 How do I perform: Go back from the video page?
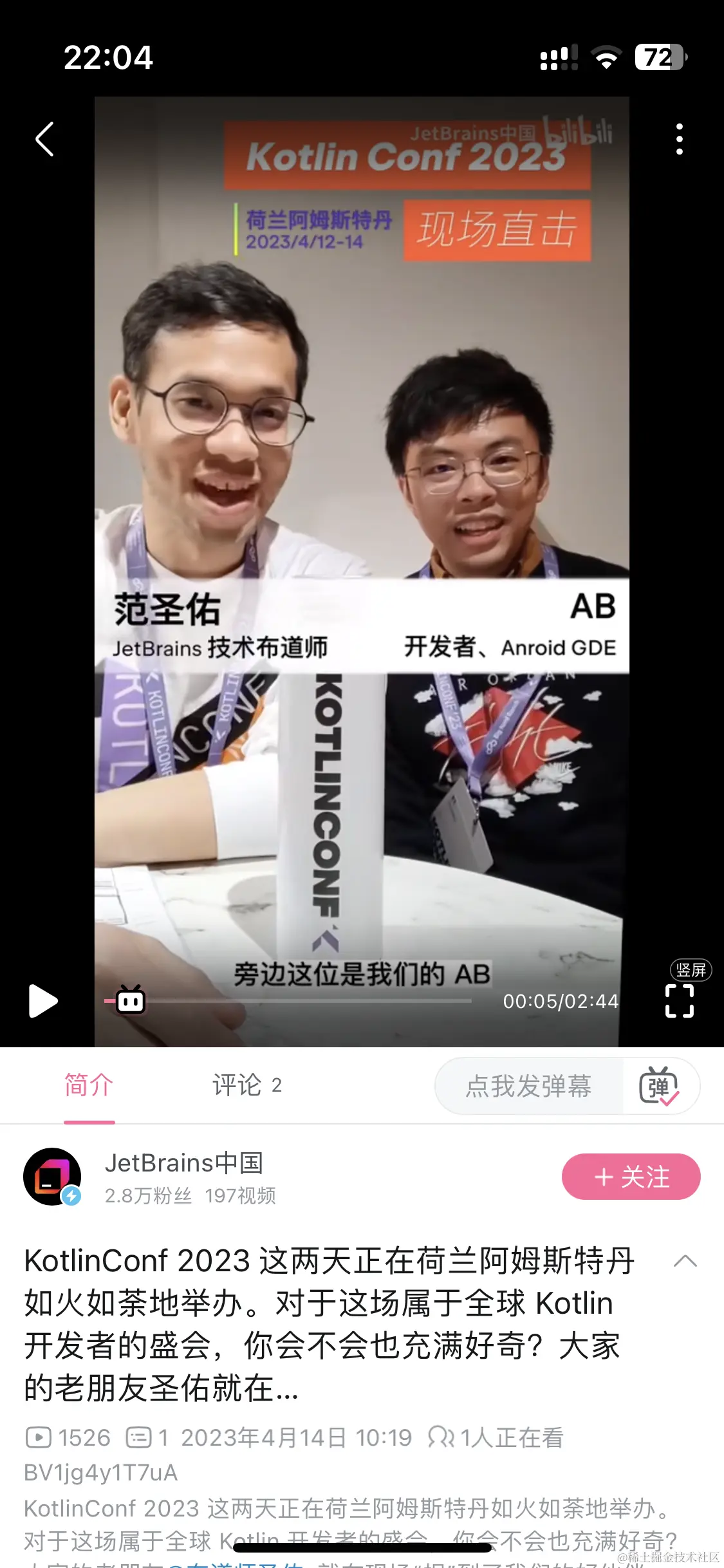pyautogui.click(x=44, y=139)
